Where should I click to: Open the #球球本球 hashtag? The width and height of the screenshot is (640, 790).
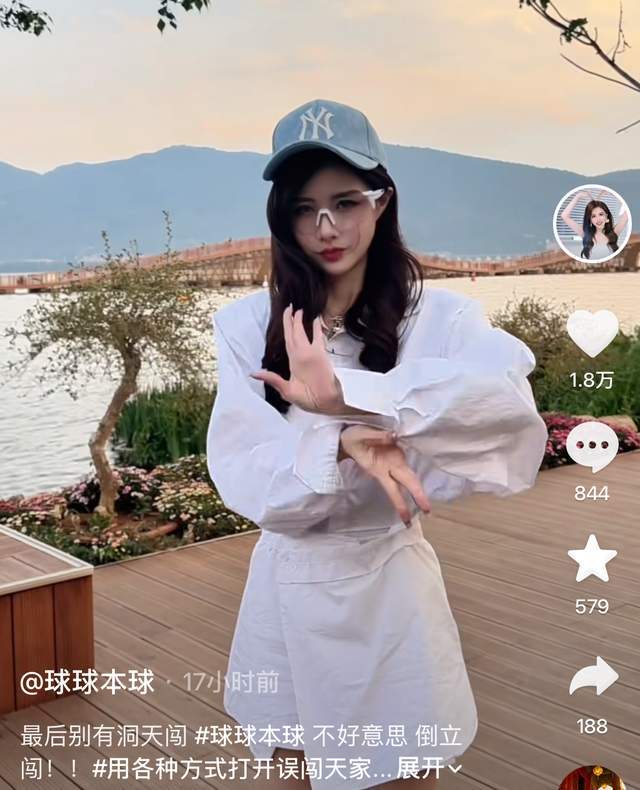click(244, 736)
